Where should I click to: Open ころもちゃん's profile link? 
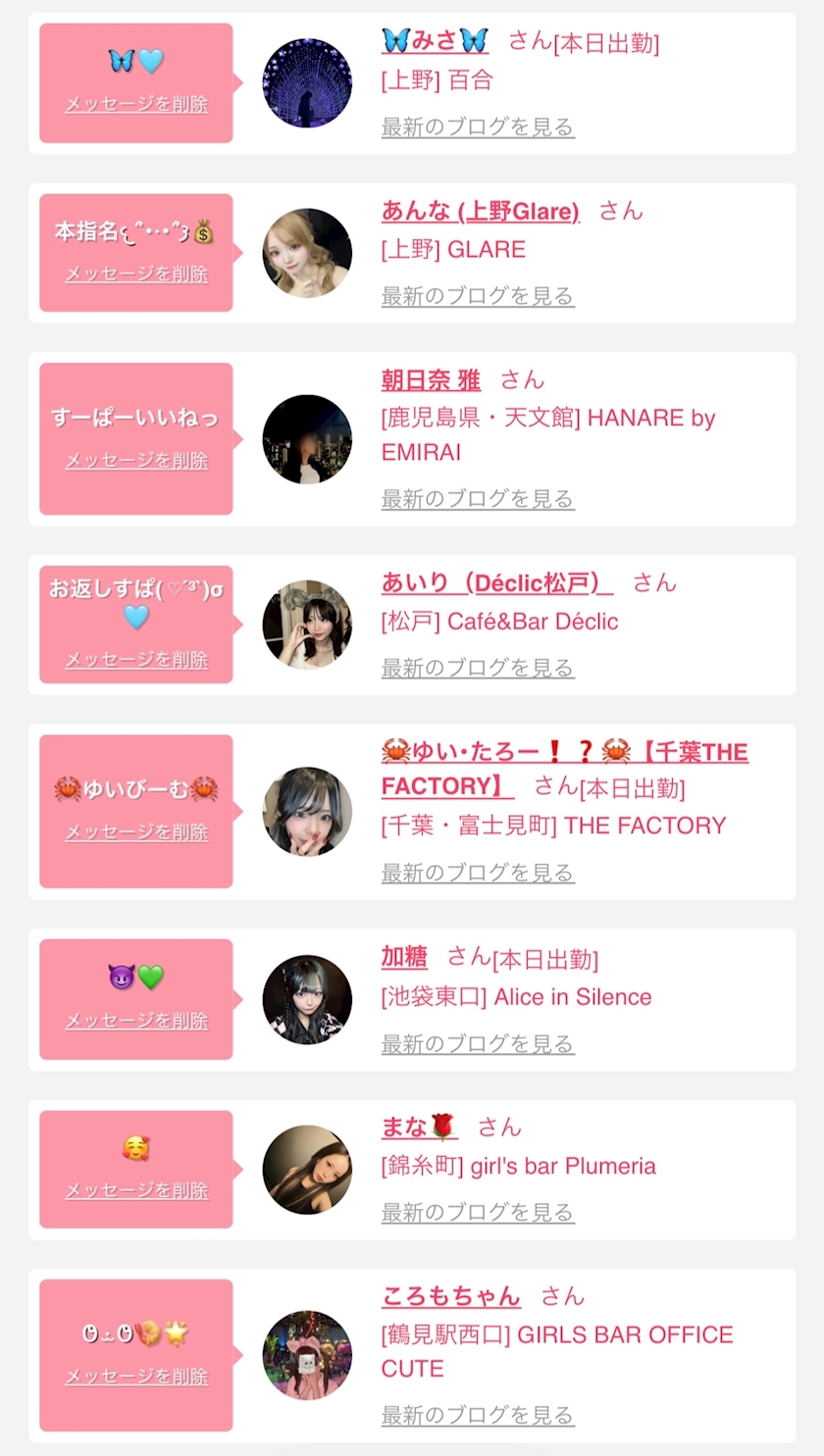pyautogui.click(x=451, y=1296)
